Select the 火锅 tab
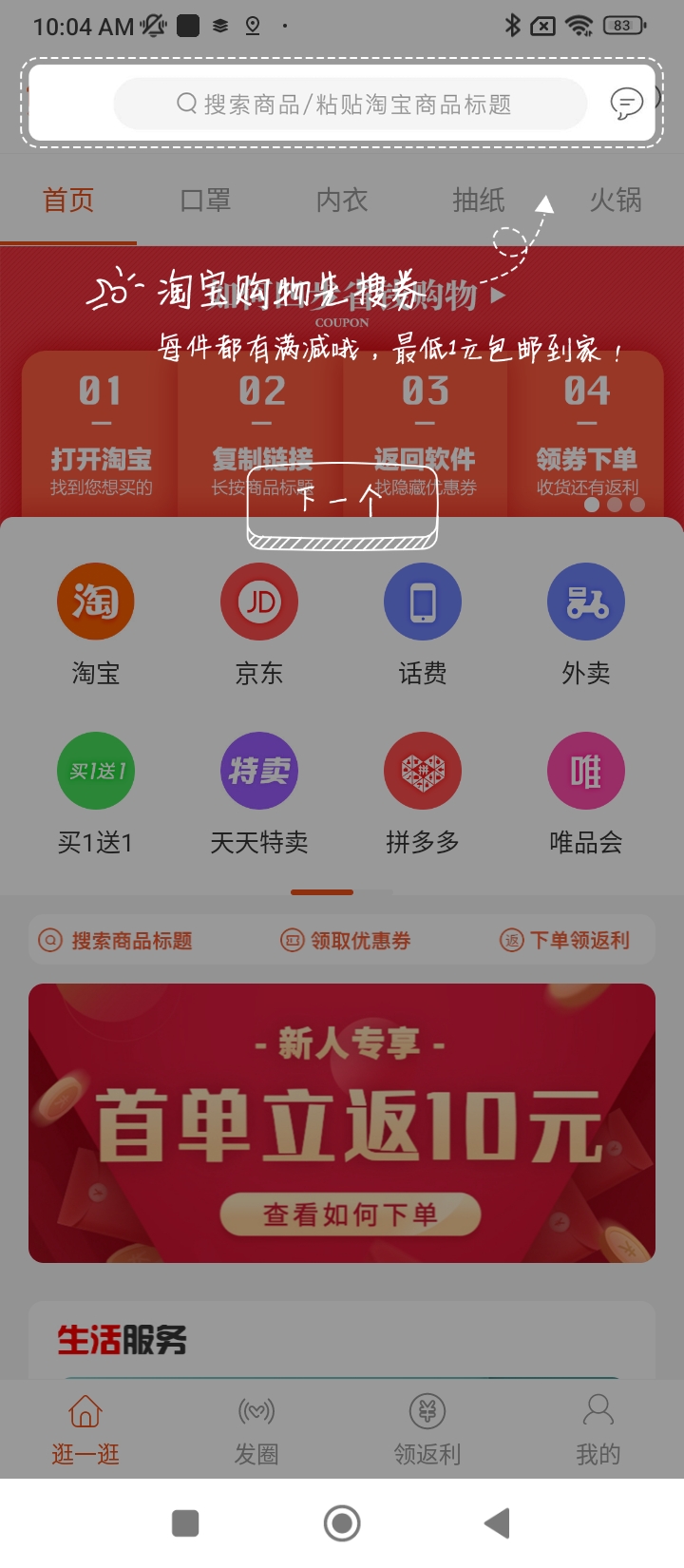 616,201
